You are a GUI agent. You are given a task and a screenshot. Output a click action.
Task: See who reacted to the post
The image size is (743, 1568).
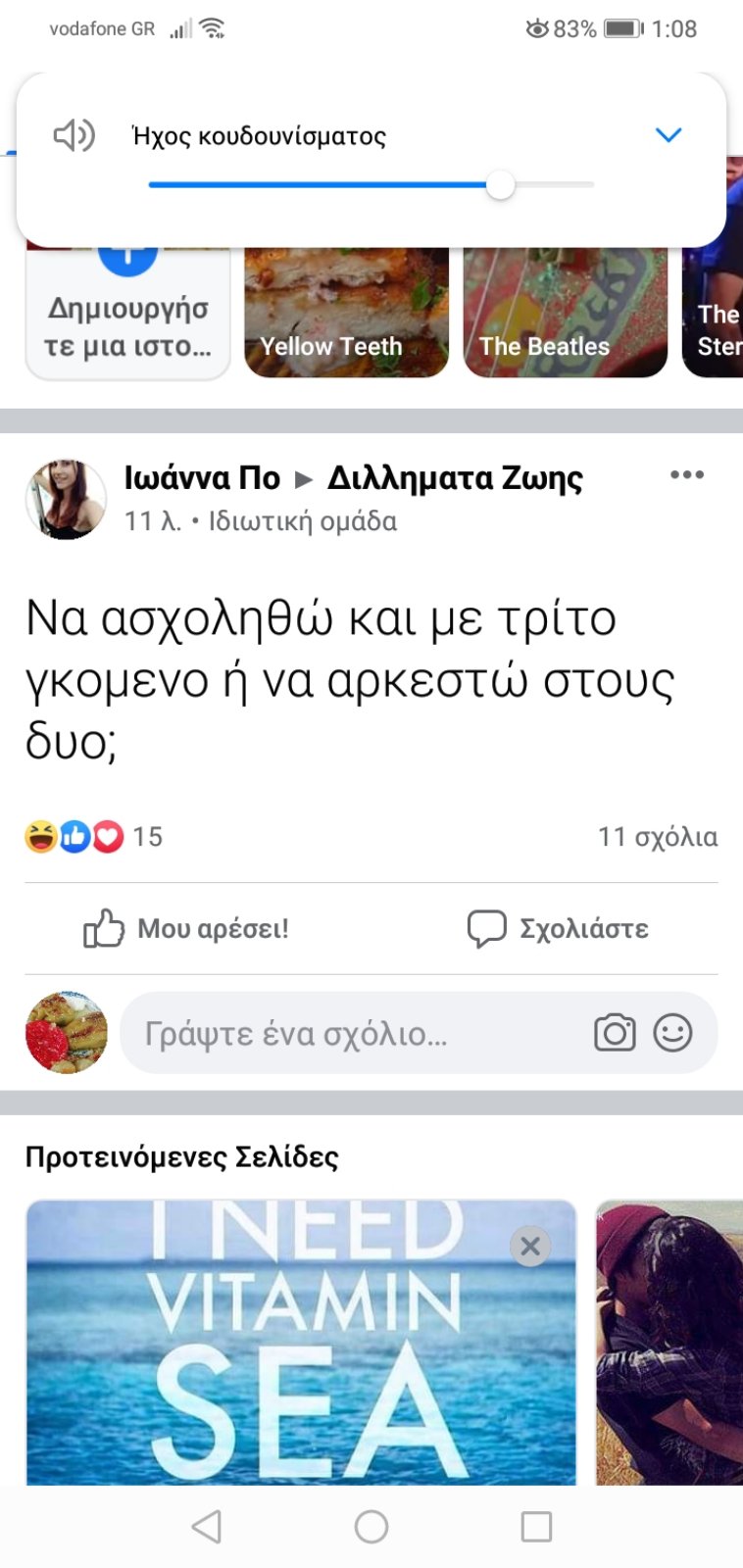(x=93, y=837)
